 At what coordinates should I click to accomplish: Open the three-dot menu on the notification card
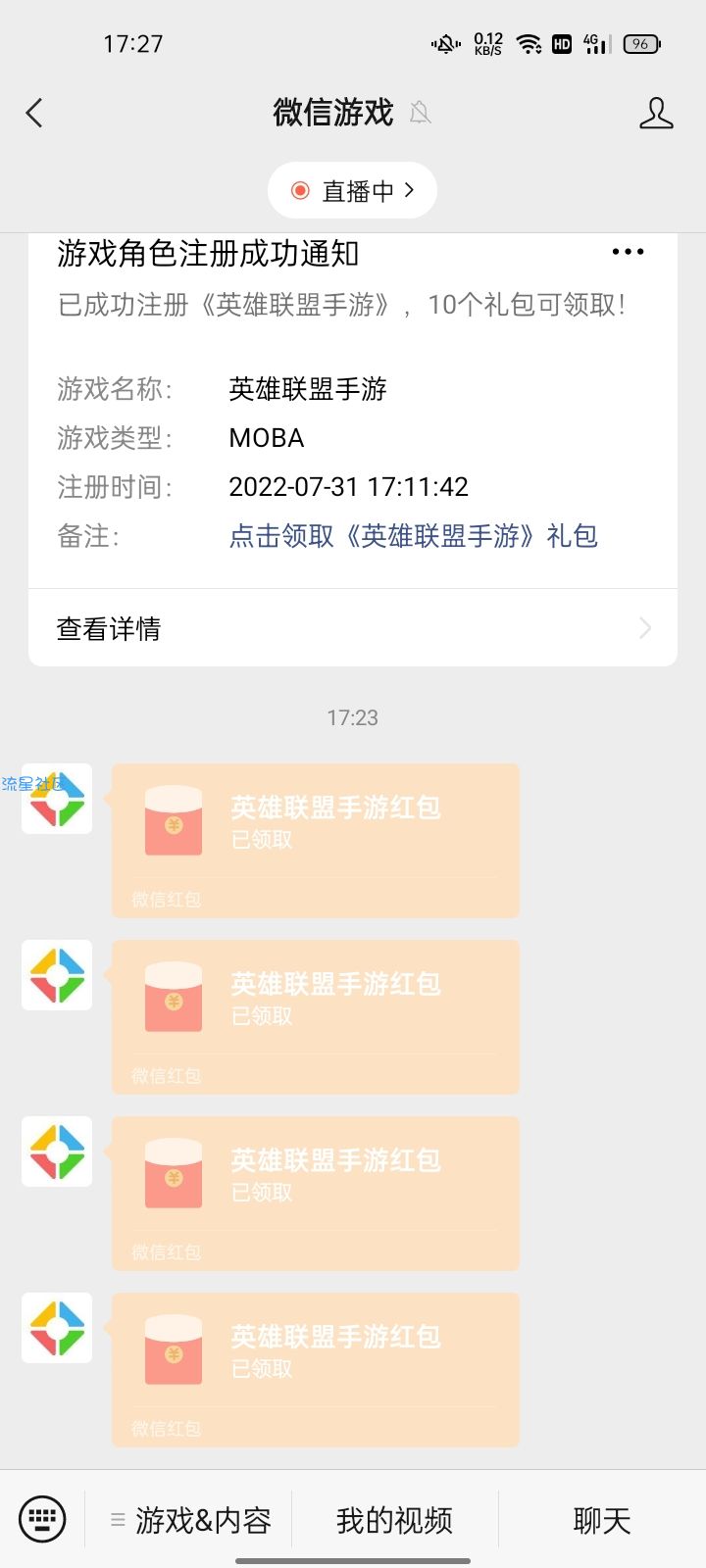pyautogui.click(x=628, y=252)
